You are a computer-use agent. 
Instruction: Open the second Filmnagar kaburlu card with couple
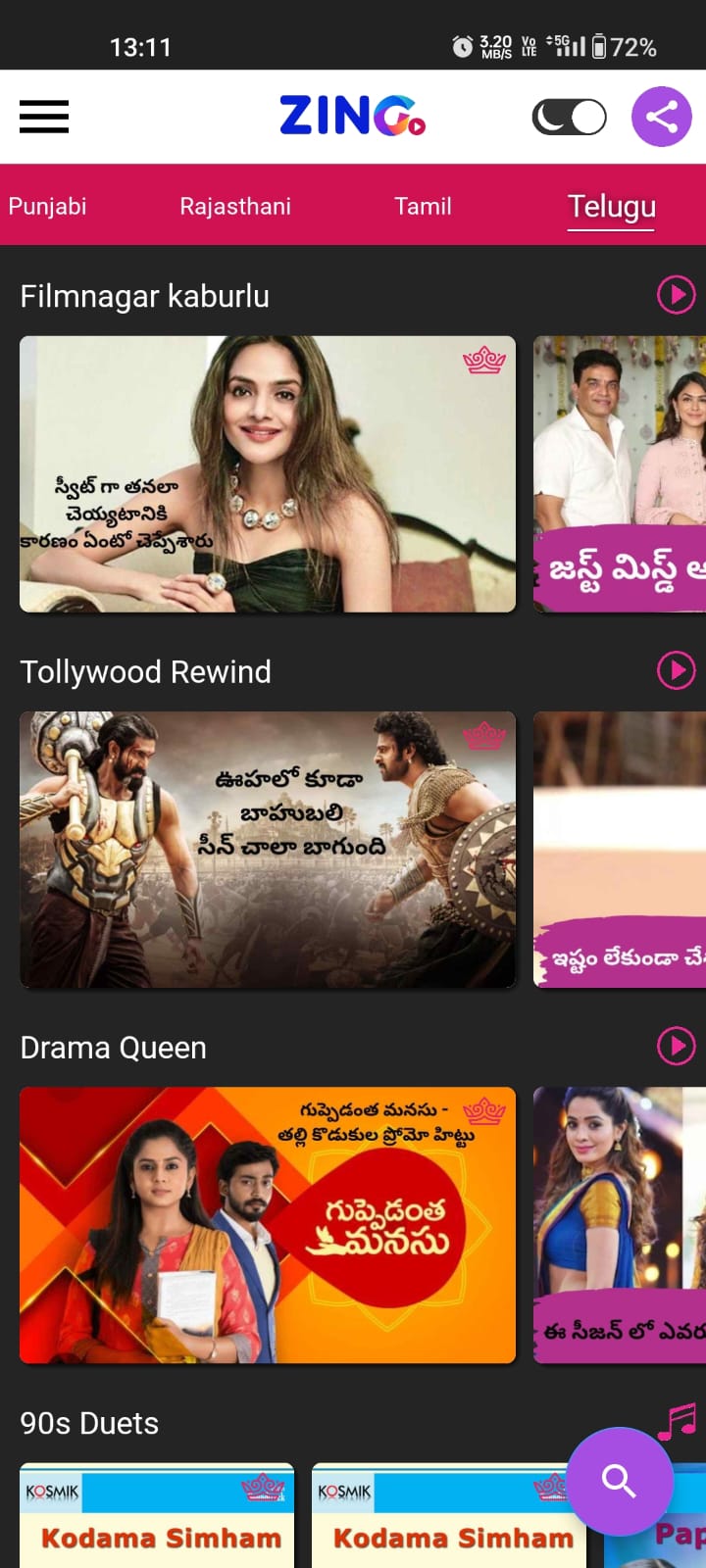pos(620,474)
